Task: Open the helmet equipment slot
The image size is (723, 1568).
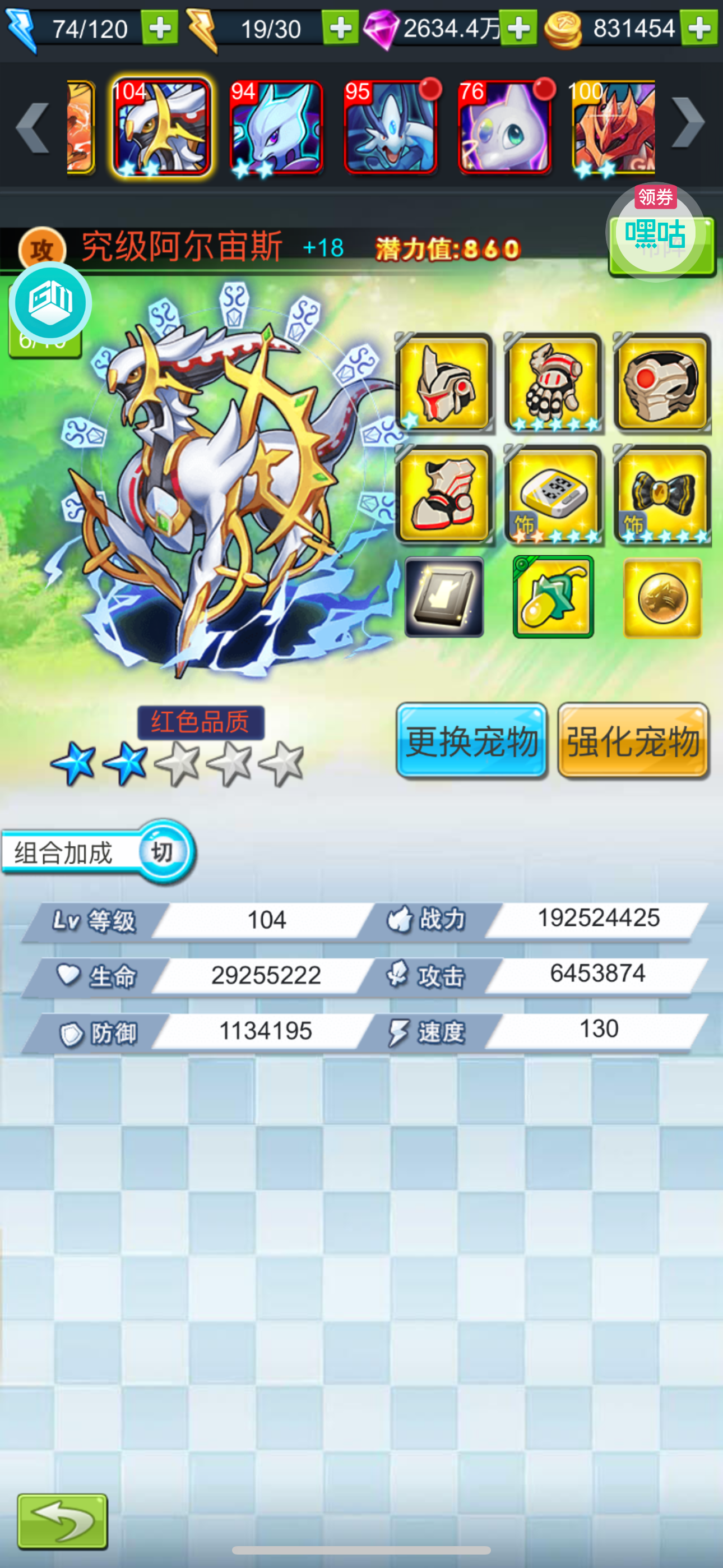Action: tap(444, 382)
